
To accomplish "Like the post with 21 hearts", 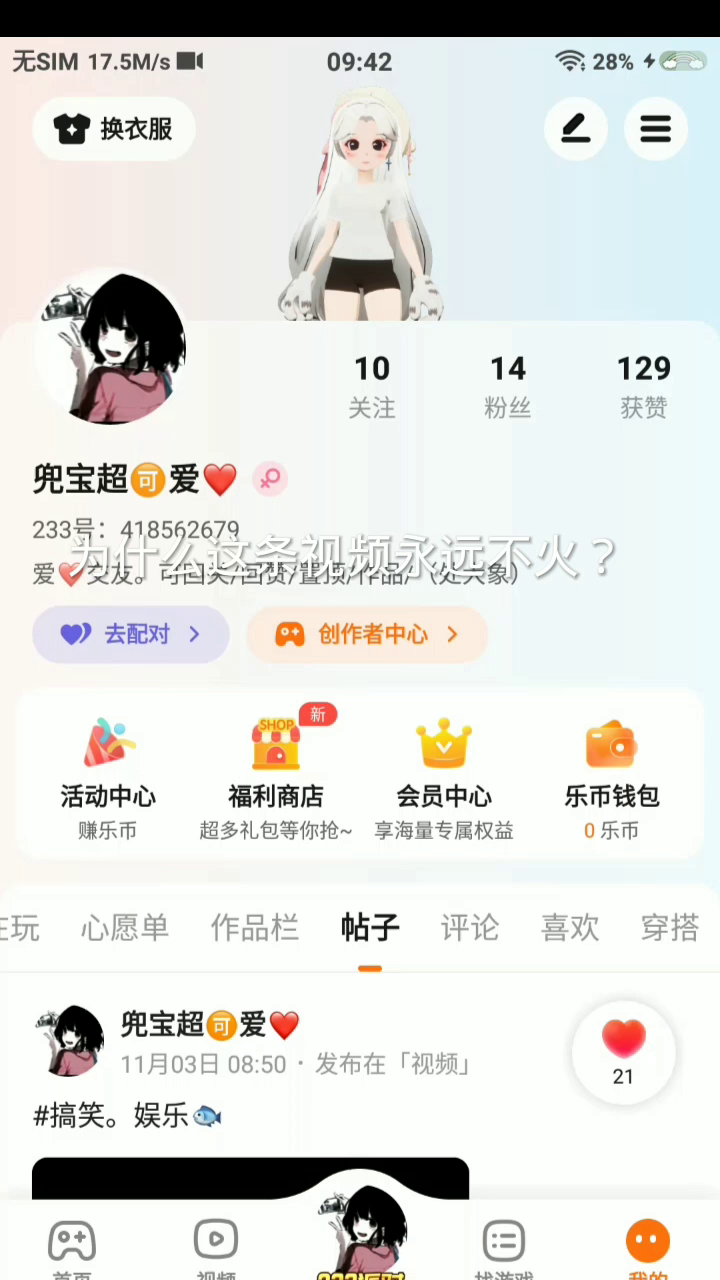I will [x=623, y=1050].
